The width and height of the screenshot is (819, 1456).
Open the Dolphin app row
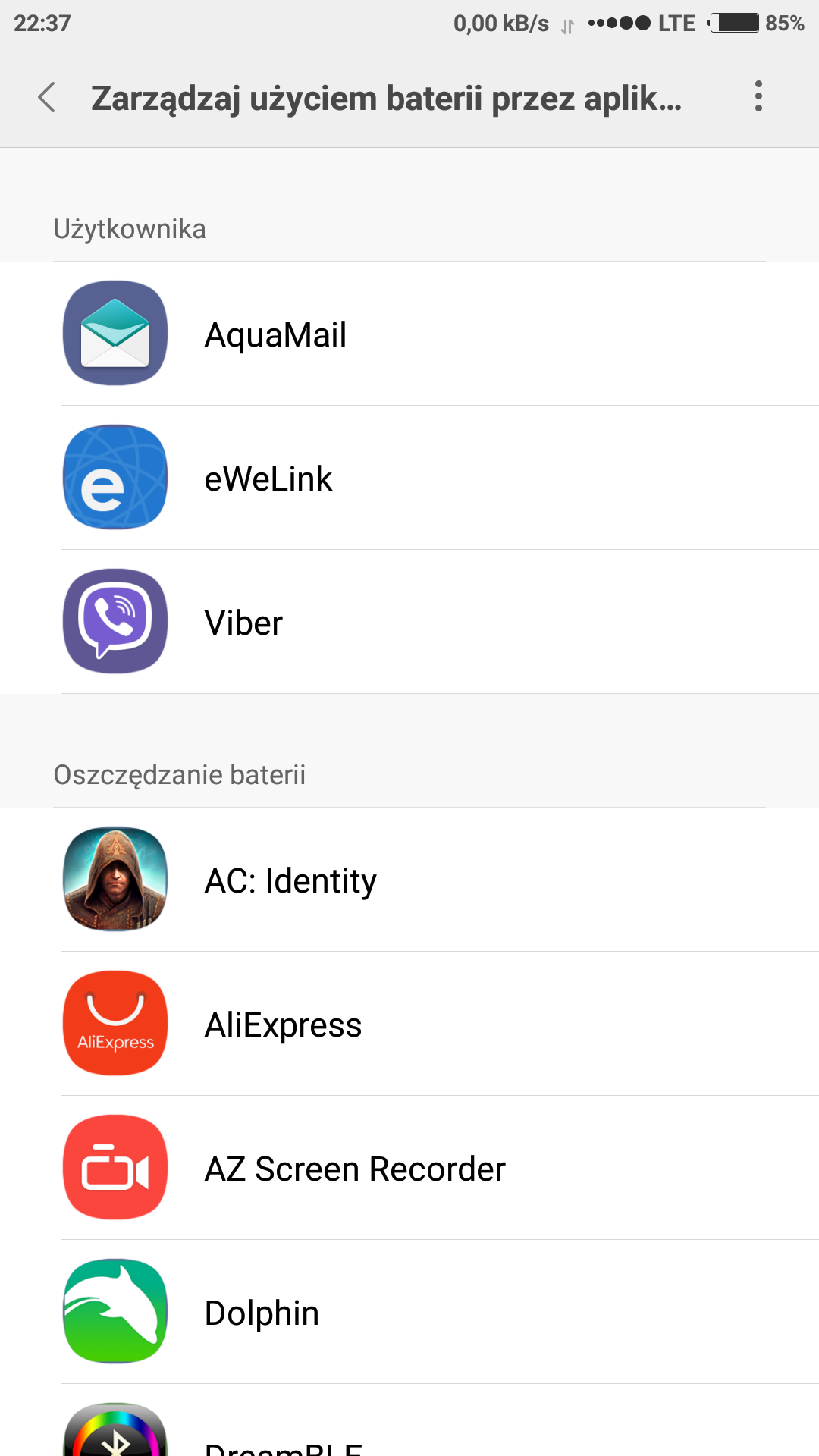(409, 1312)
